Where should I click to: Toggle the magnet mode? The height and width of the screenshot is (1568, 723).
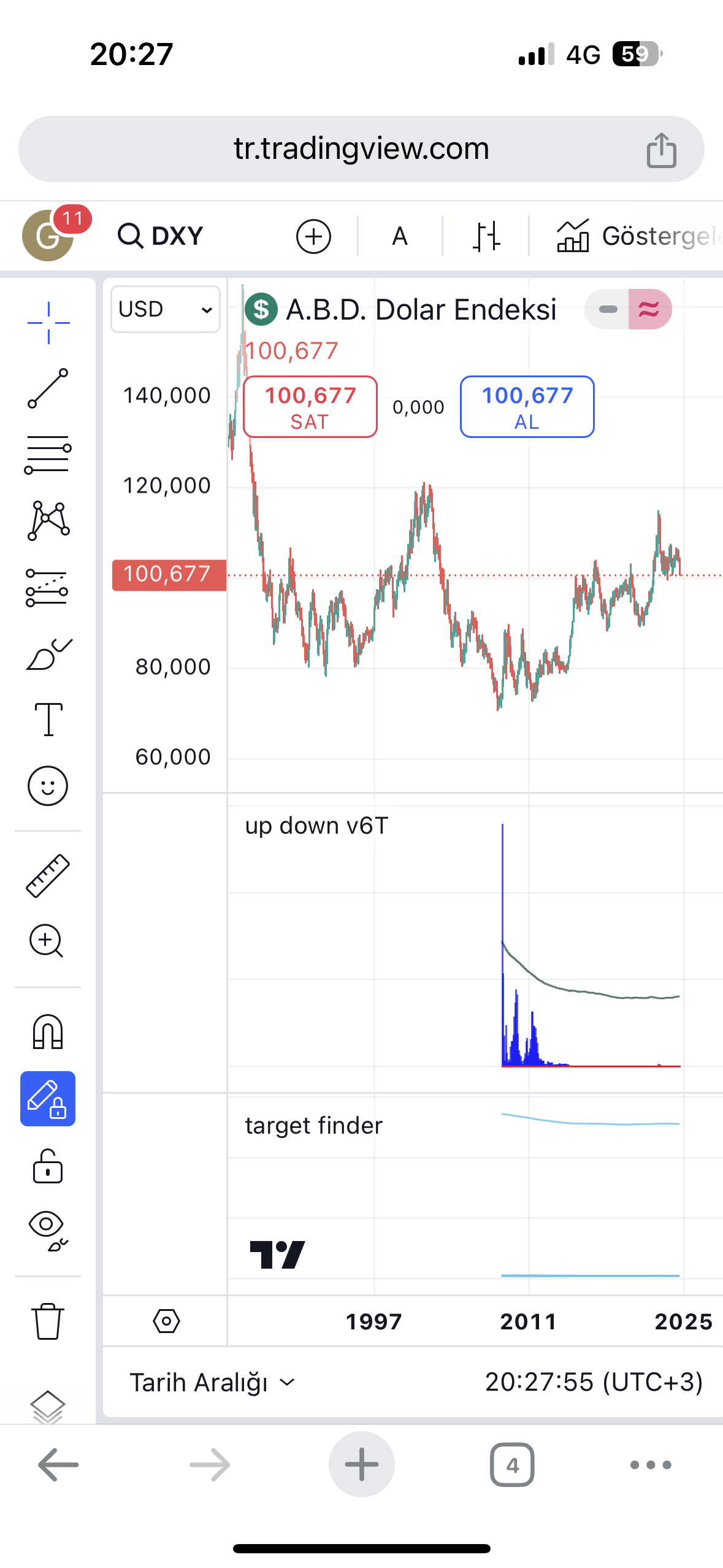[x=48, y=1031]
